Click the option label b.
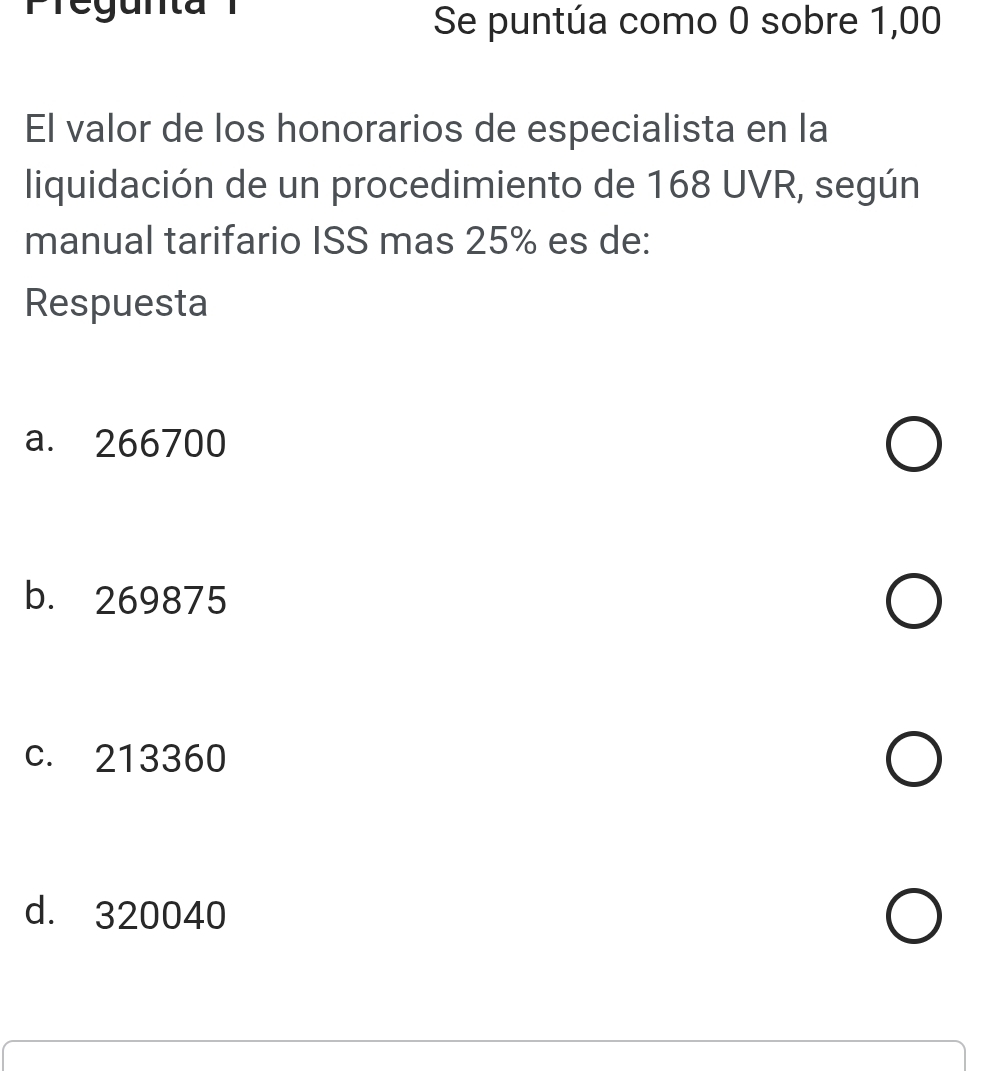This screenshot has height=1071, width=986. [41, 596]
